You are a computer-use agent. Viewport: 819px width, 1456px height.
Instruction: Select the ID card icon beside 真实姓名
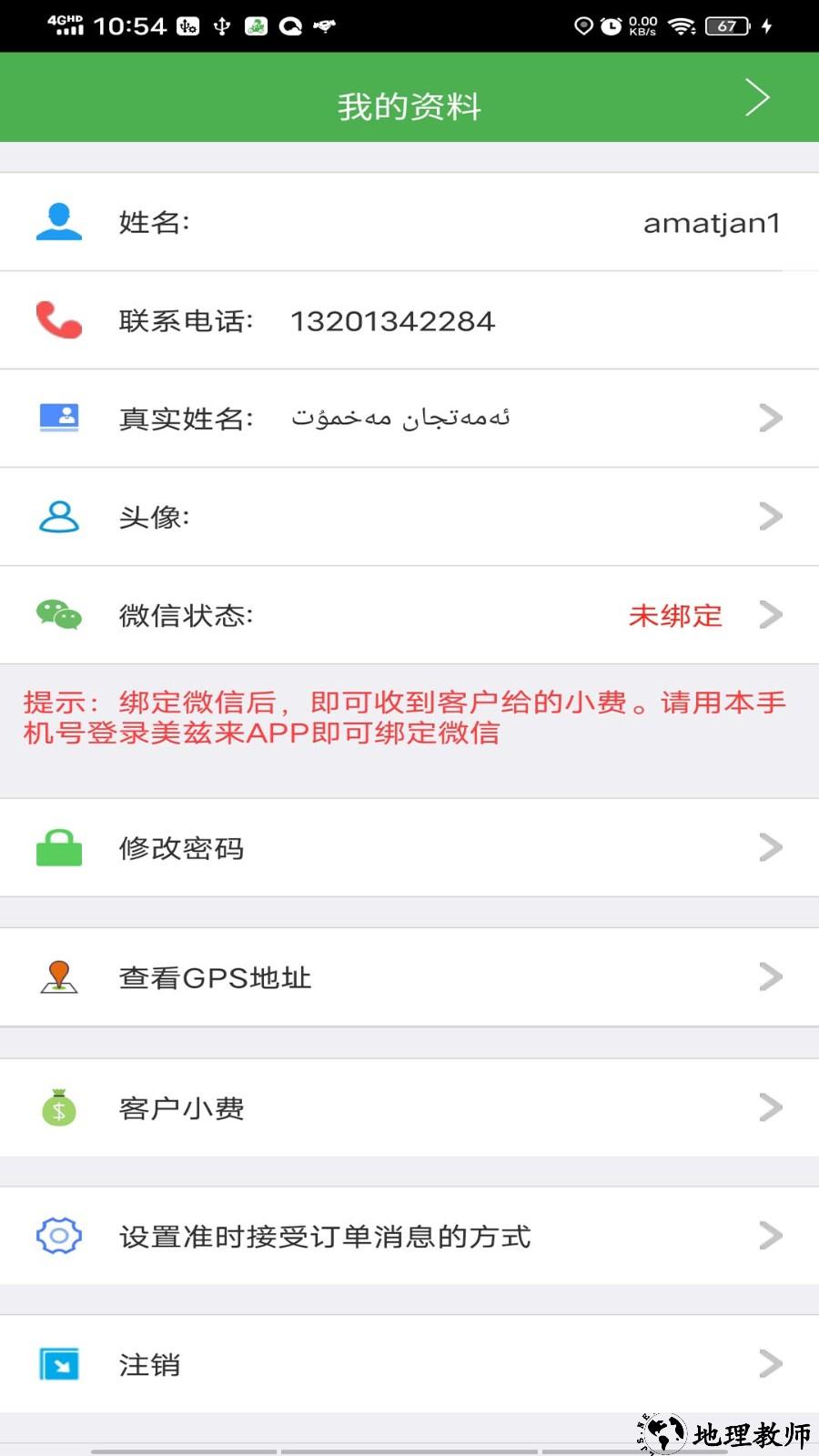58,417
